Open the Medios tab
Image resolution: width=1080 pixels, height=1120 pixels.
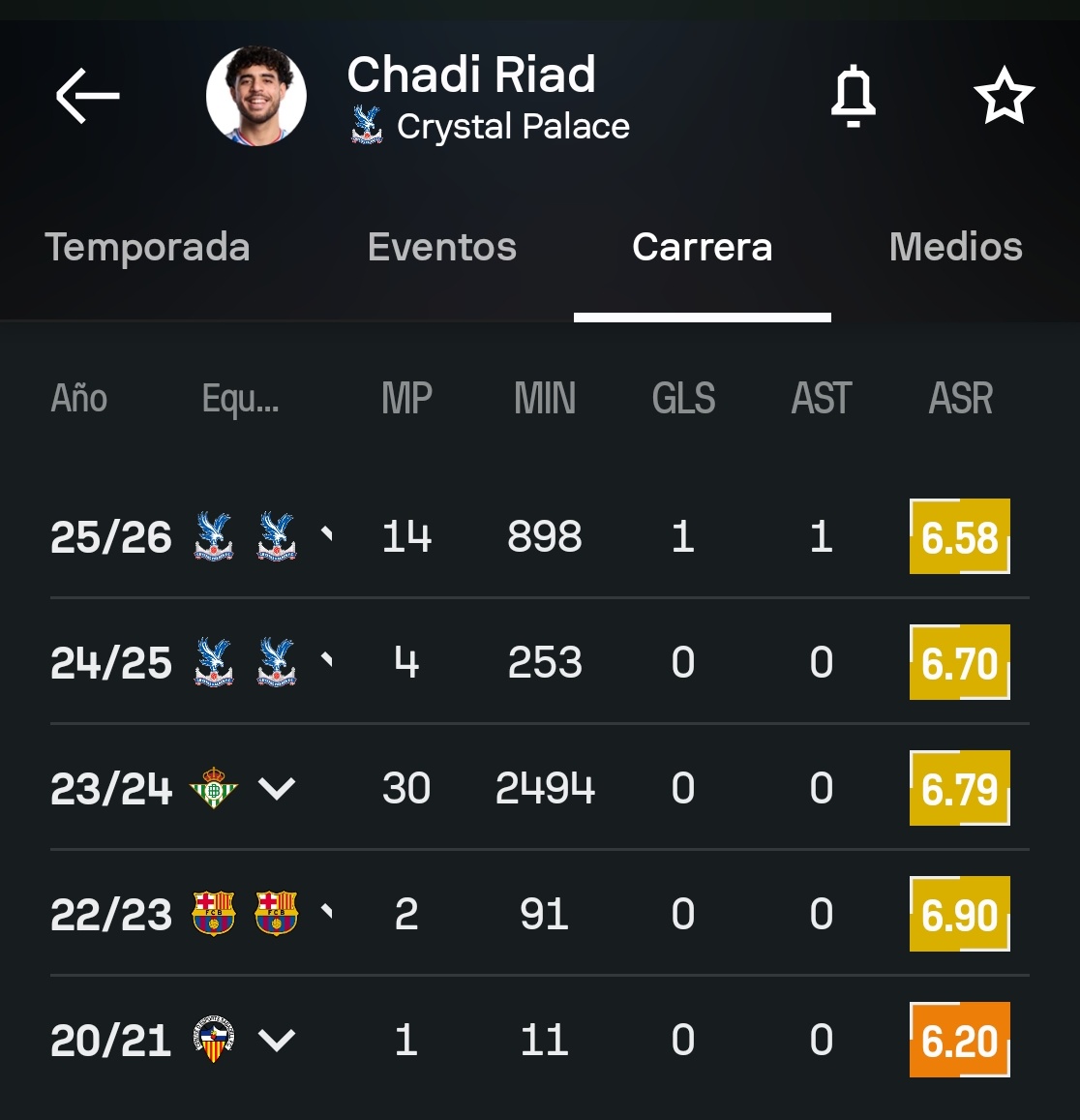pos(956,247)
